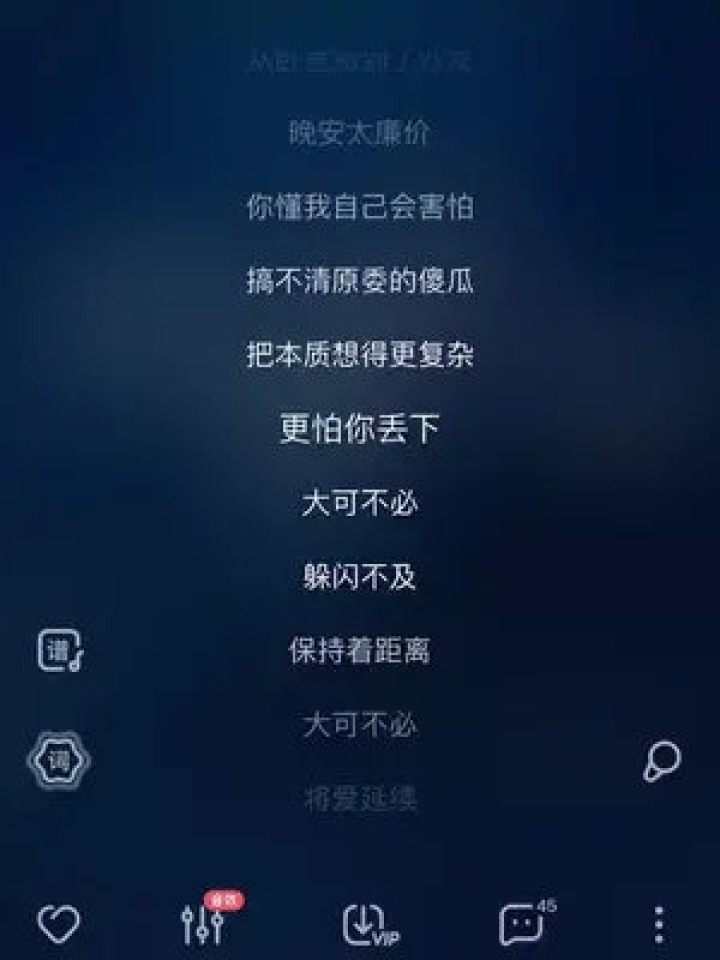This screenshot has width=720, height=960.
Task: Download the song via VIP download icon
Action: pos(367,924)
